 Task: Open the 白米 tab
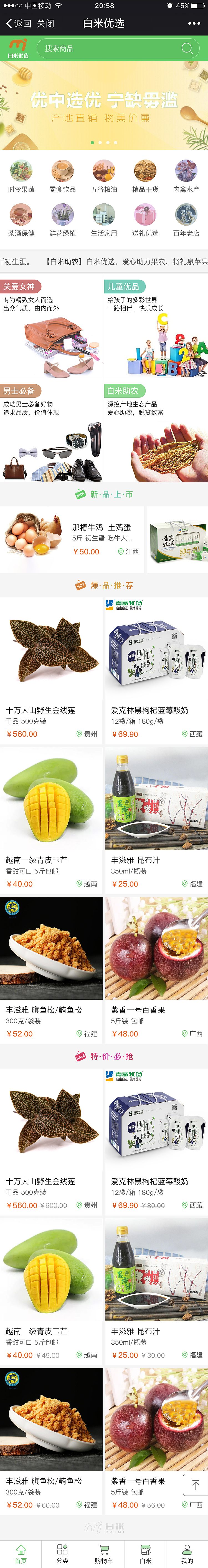tap(145, 1553)
